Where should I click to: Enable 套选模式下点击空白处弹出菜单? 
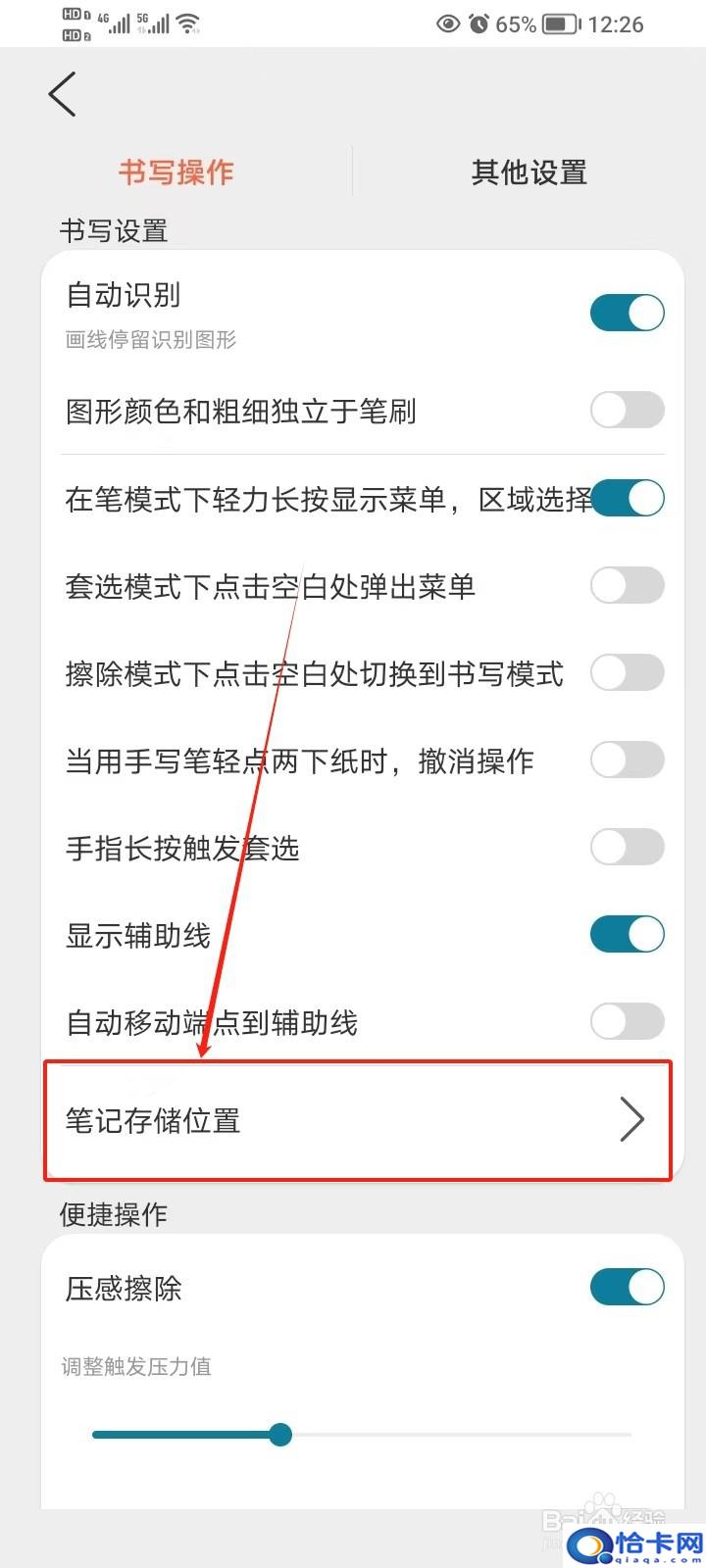click(628, 585)
